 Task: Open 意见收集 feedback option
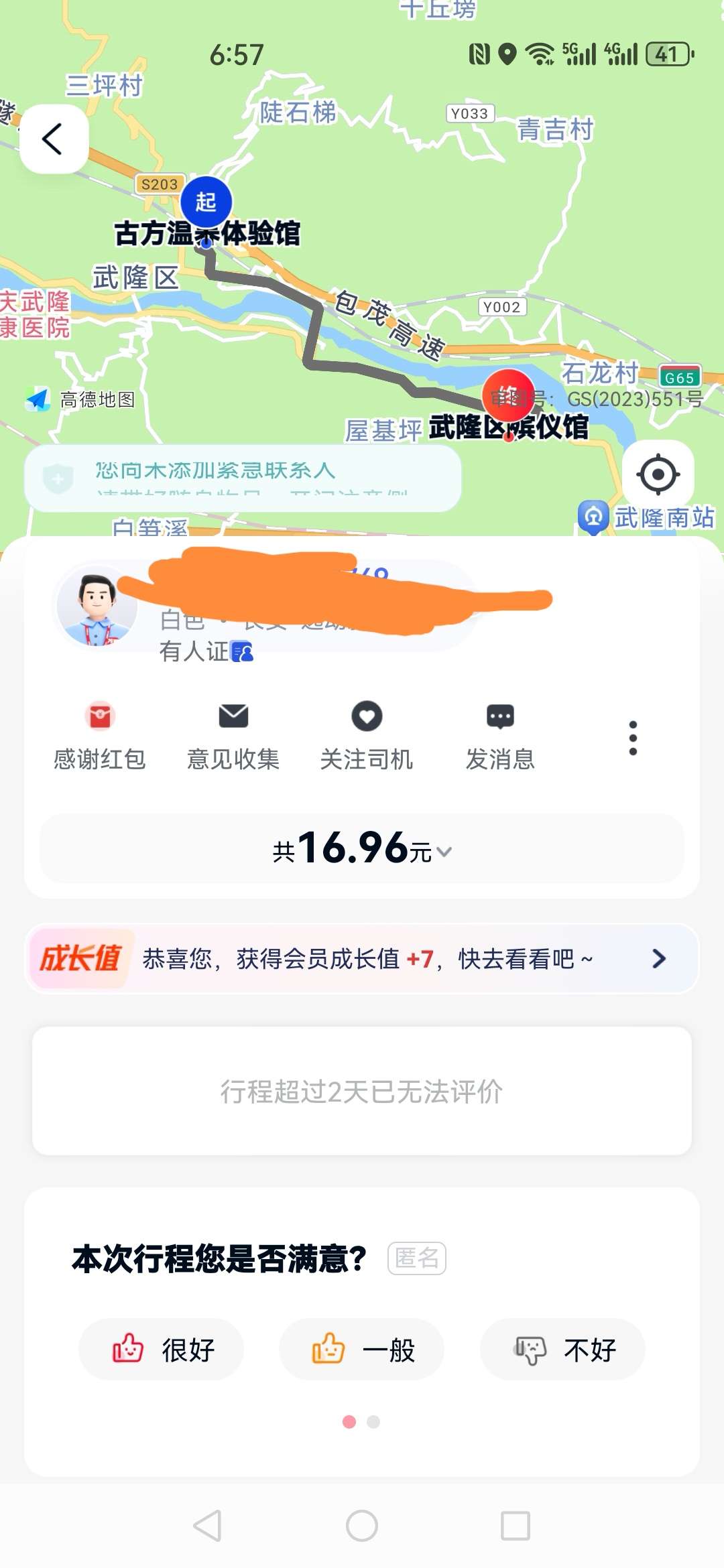tap(233, 736)
